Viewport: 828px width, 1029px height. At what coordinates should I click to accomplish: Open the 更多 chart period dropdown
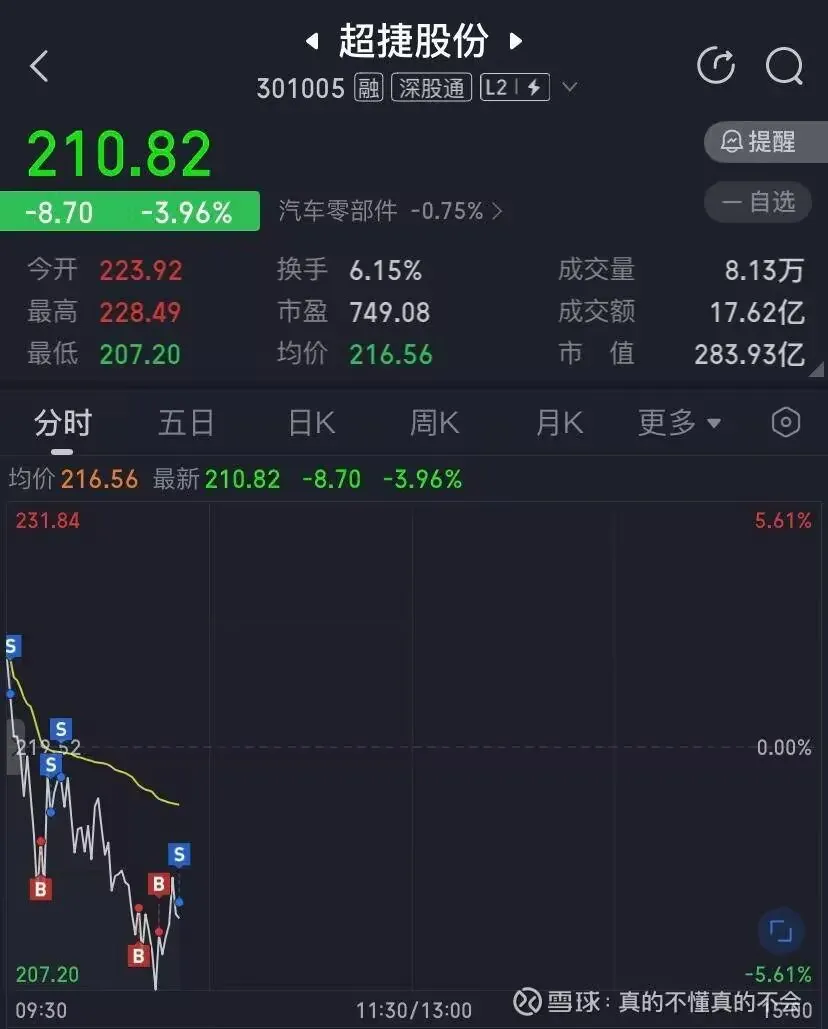click(x=680, y=423)
